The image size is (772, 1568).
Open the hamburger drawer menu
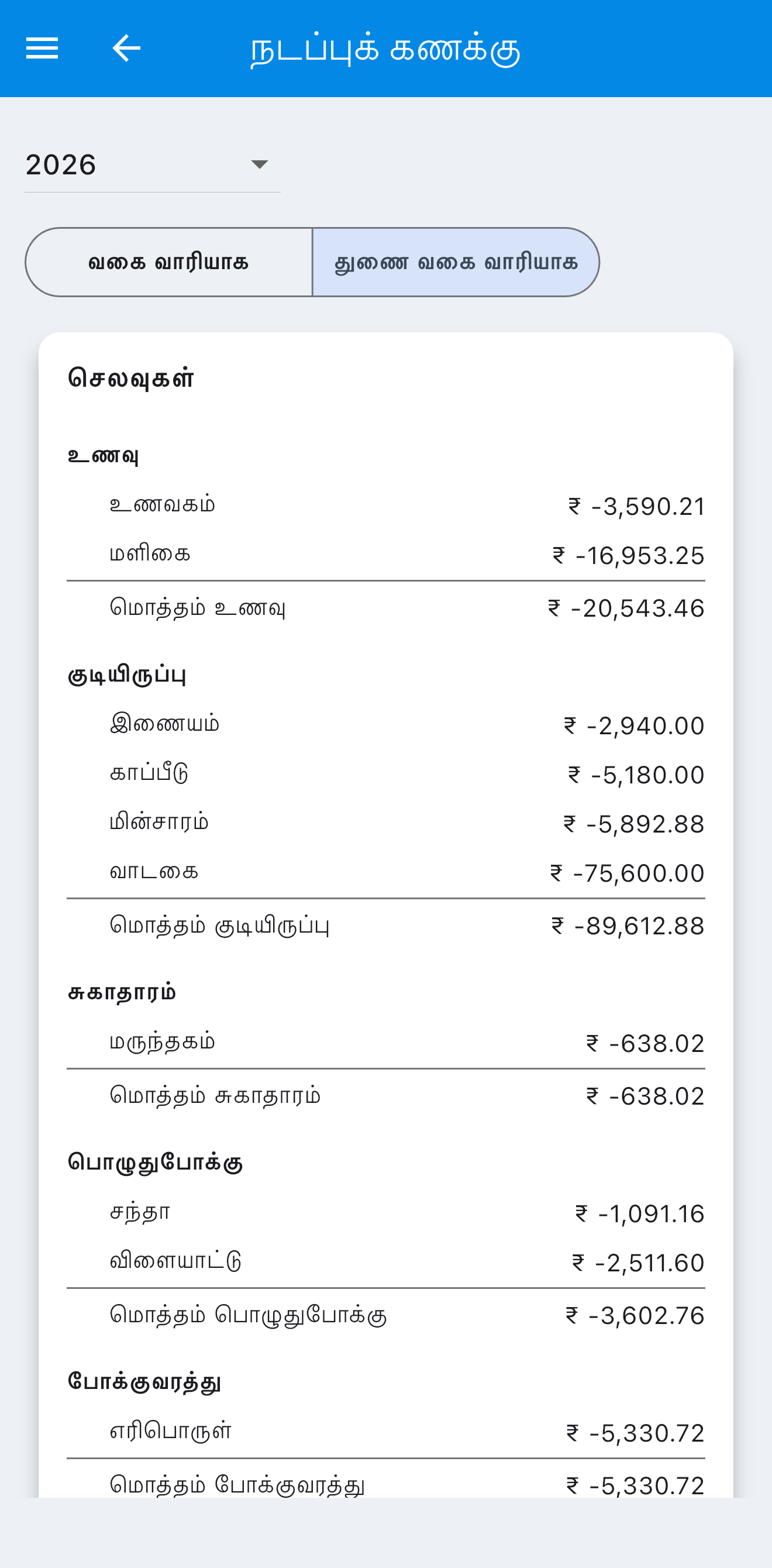pyautogui.click(x=42, y=48)
